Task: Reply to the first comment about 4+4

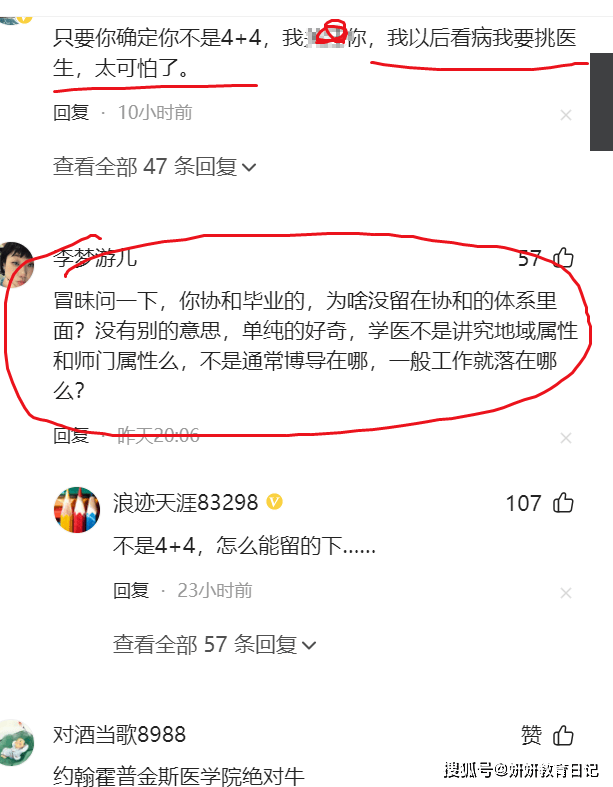Action: (71, 113)
